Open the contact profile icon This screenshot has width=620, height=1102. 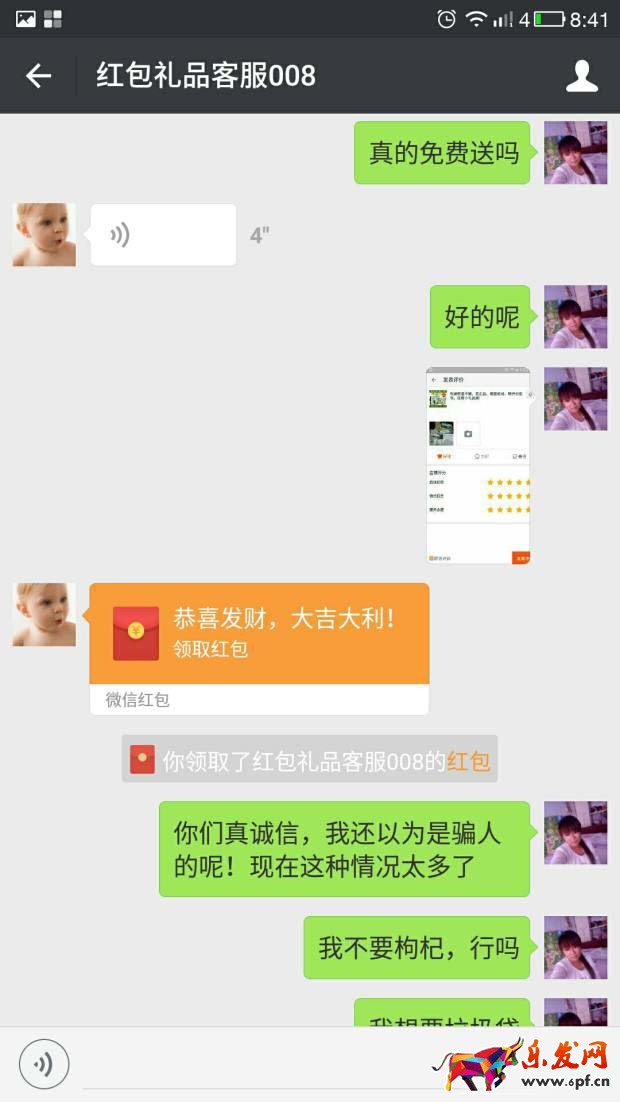tap(581, 76)
